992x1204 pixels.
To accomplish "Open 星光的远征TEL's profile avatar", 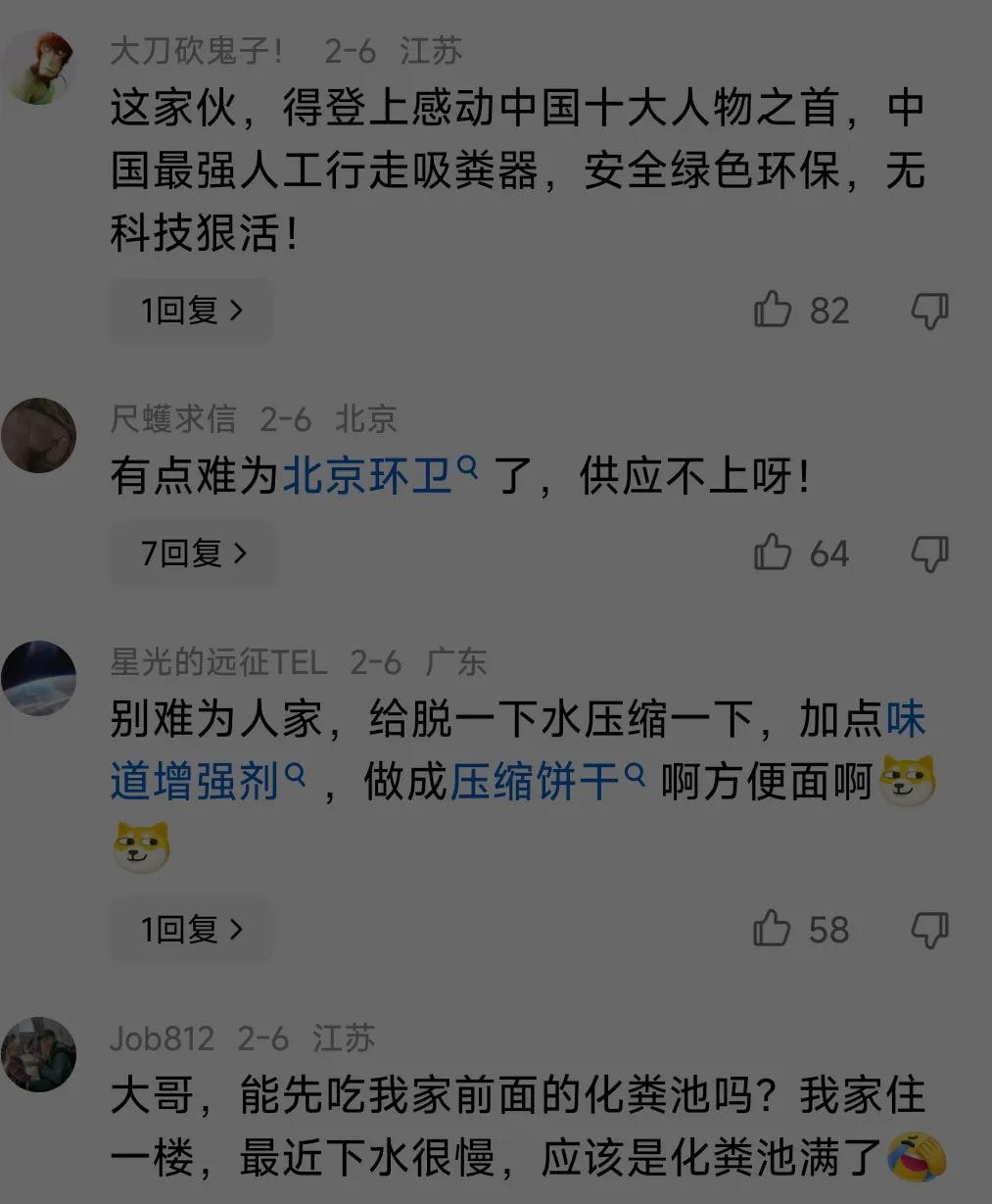I will (39, 678).
